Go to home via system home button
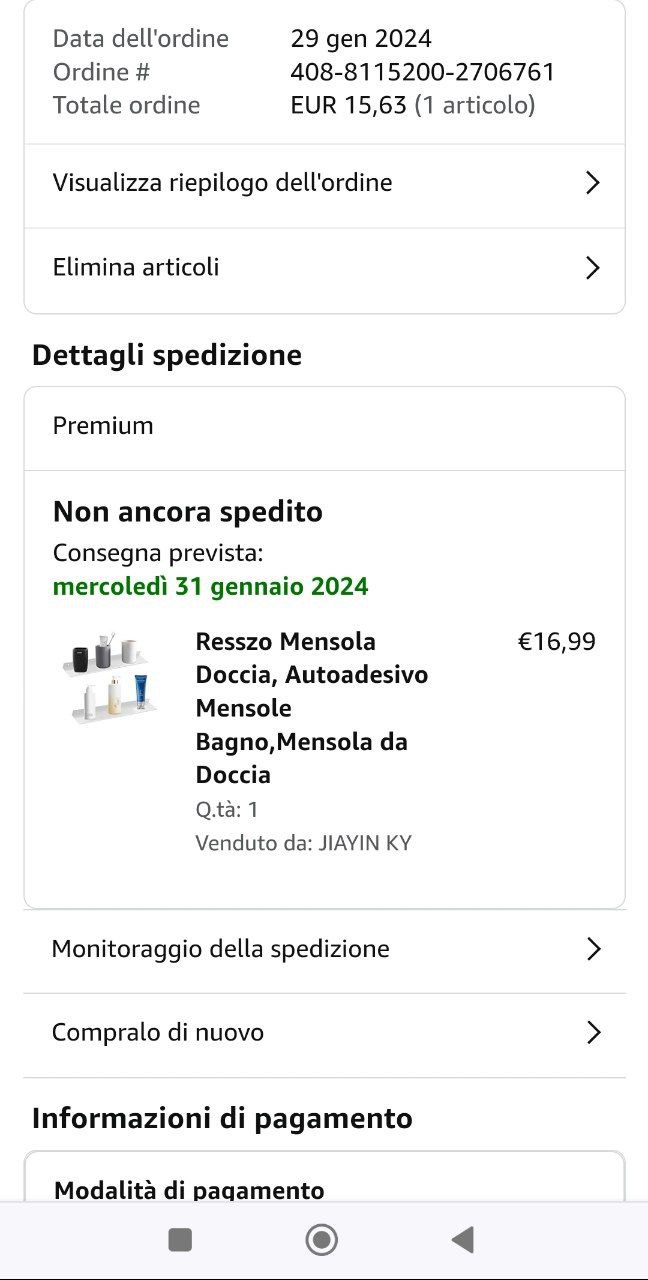The image size is (648, 1280). point(322,1240)
